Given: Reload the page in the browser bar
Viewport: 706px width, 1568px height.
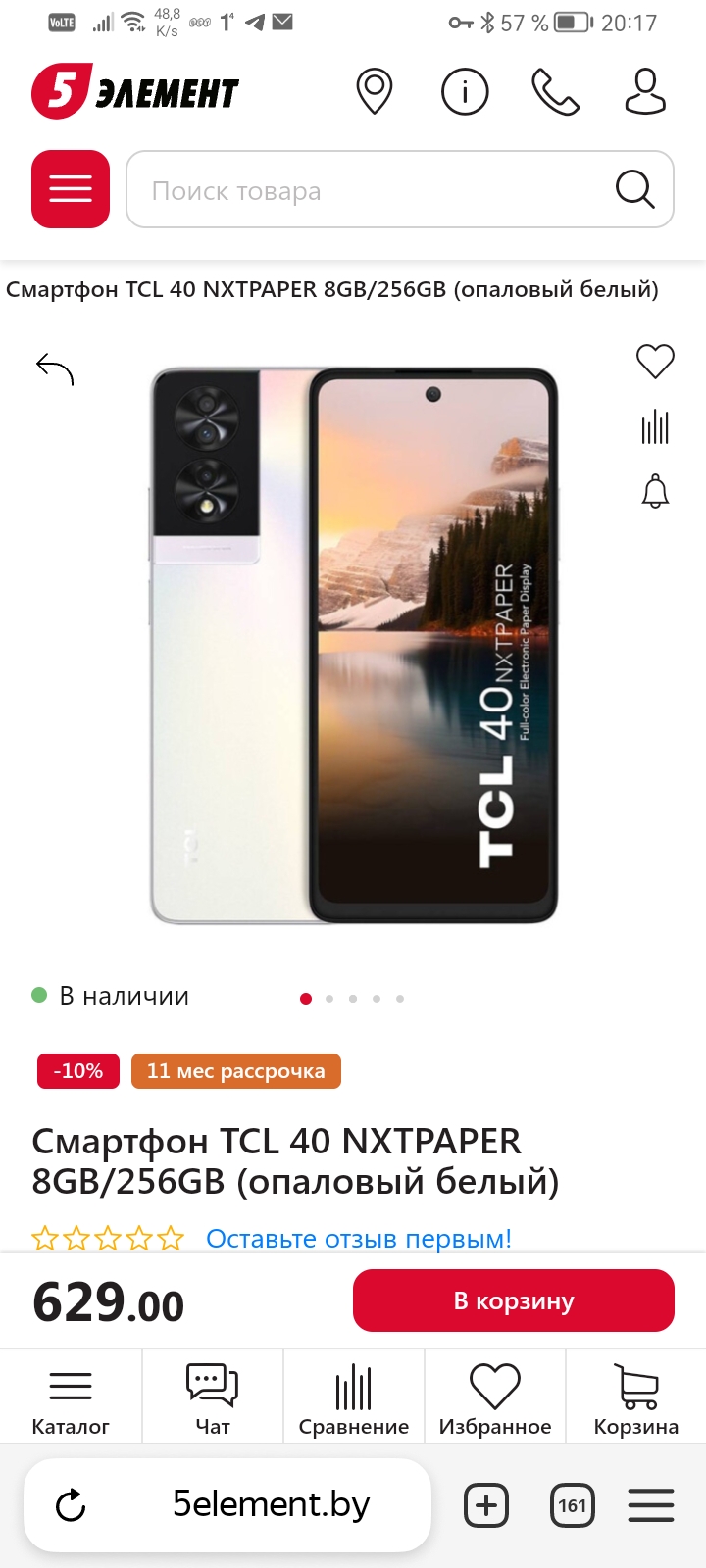Looking at the screenshot, I should click(71, 1505).
